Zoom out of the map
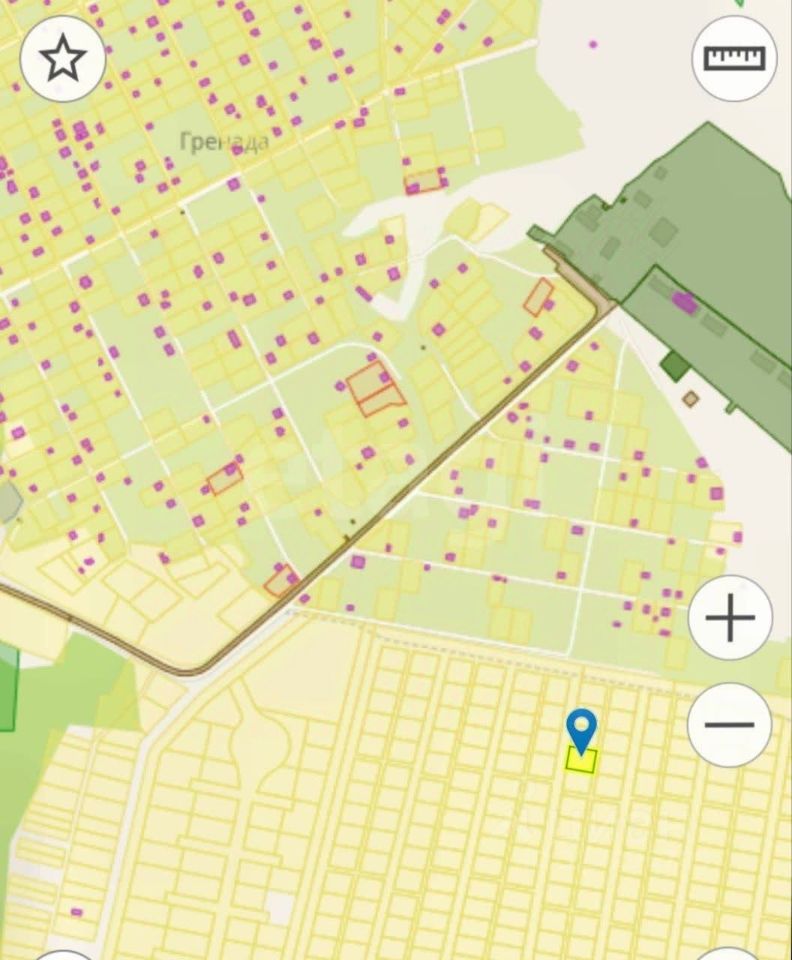This screenshot has width=792, height=960. (730, 724)
